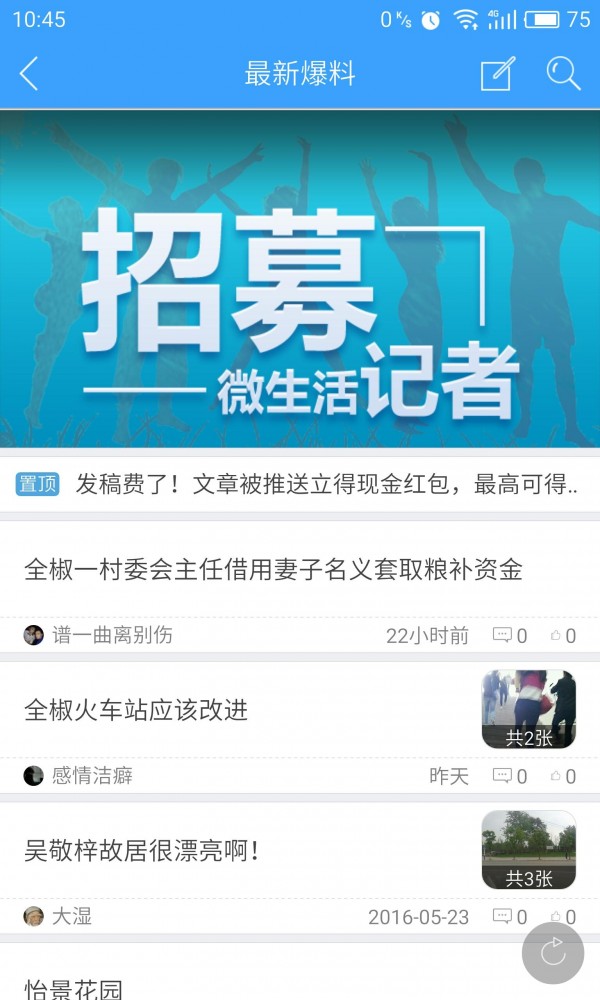This screenshot has width=600, height=1000.
Task: Open the search magnifier icon
Action: click(x=563, y=74)
